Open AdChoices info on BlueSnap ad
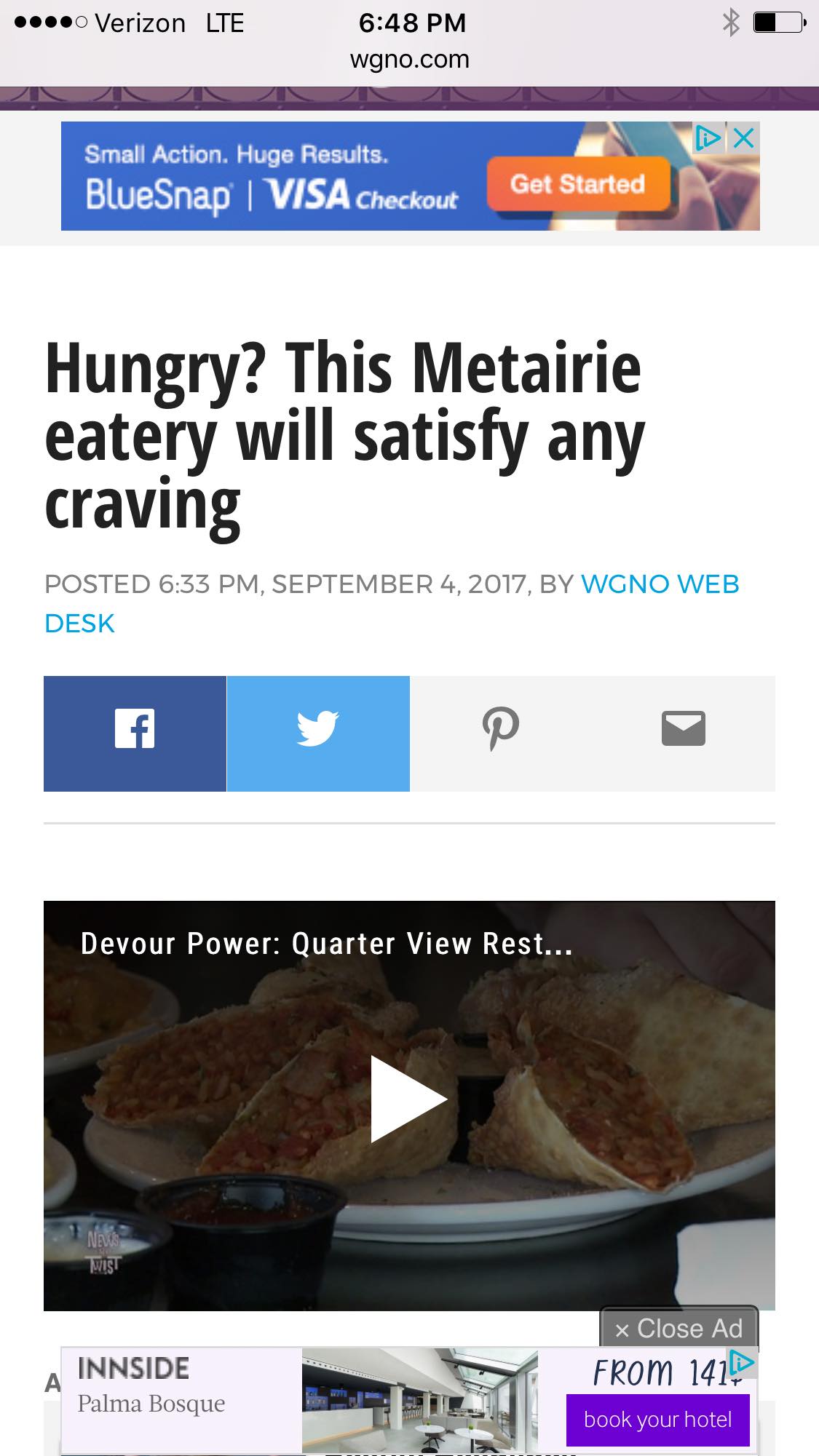 [x=707, y=138]
